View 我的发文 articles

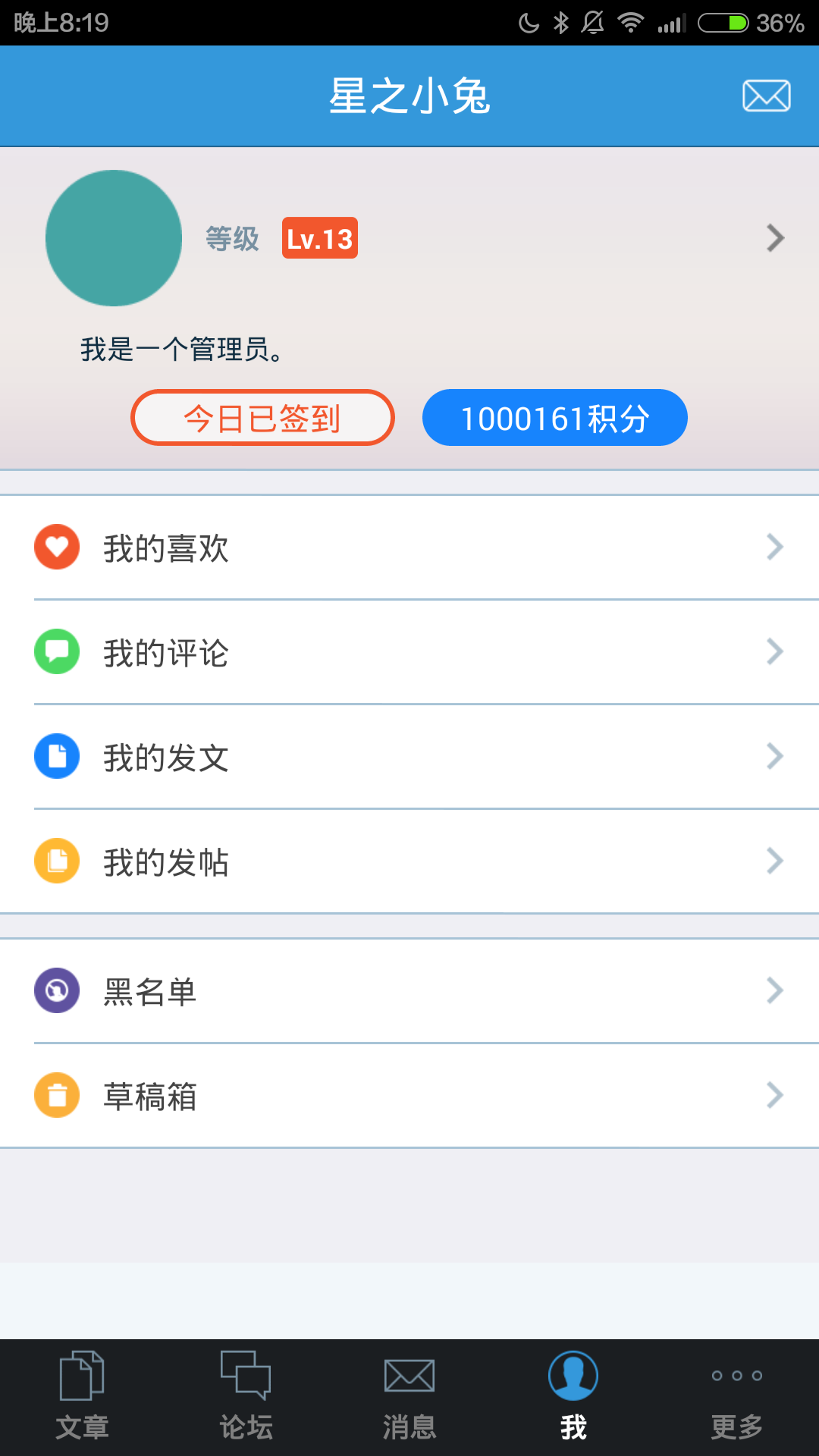(409, 757)
